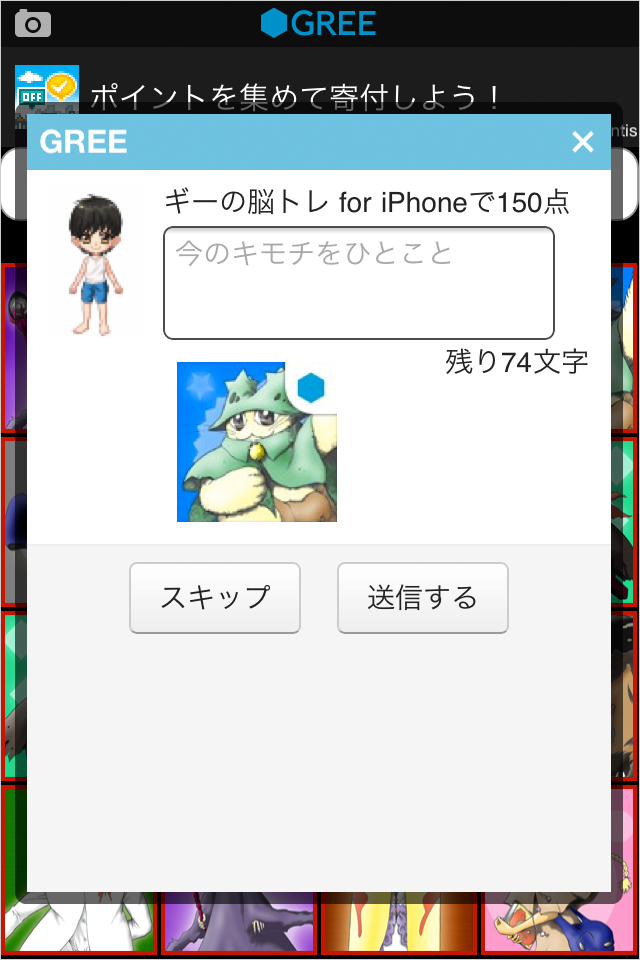Tap the 送信する button
Viewport: 640px width, 960px height.
[x=422, y=598]
